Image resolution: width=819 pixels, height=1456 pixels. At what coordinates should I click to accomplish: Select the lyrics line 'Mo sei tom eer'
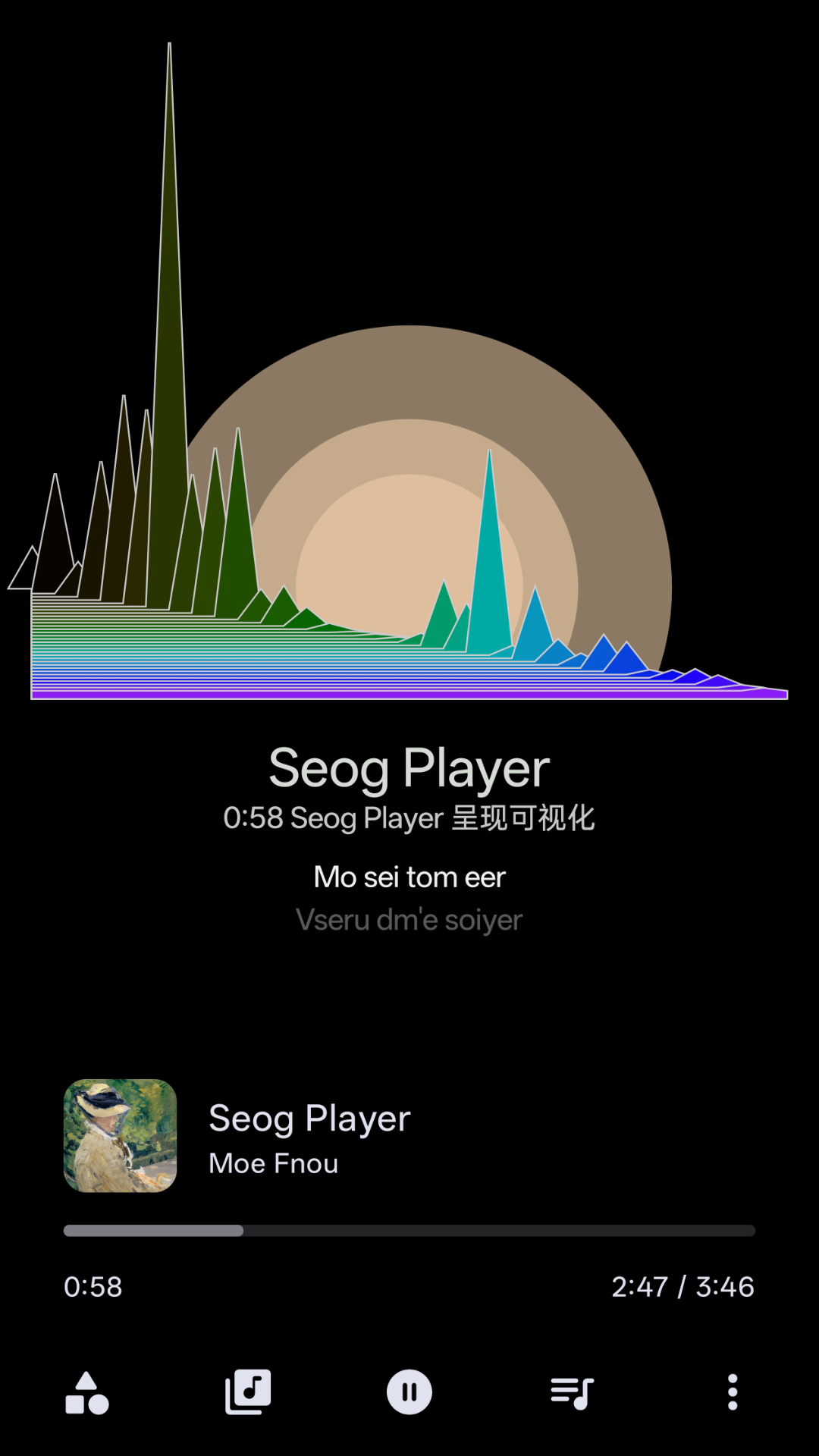pyautogui.click(x=409, y=877)
